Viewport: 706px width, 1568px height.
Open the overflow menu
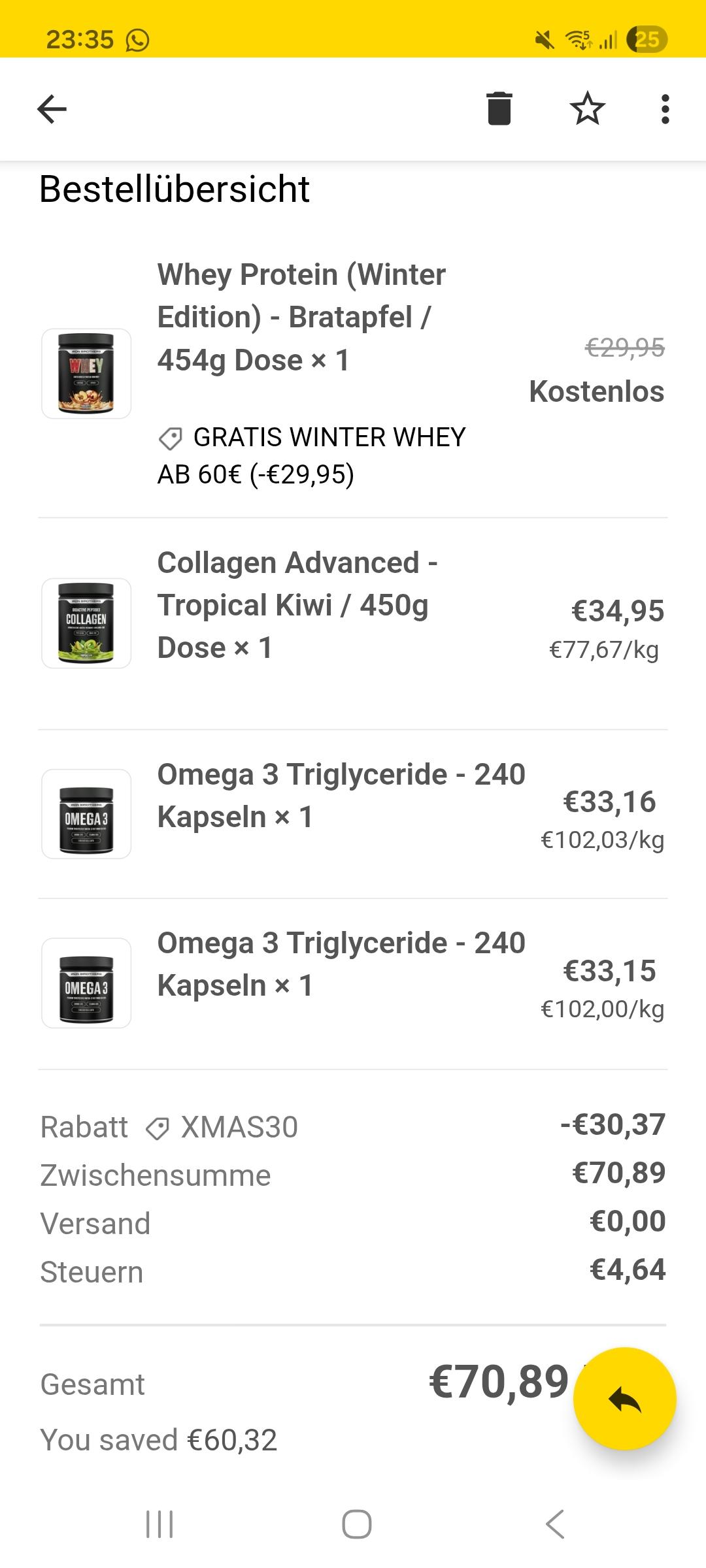coord(665,109)
